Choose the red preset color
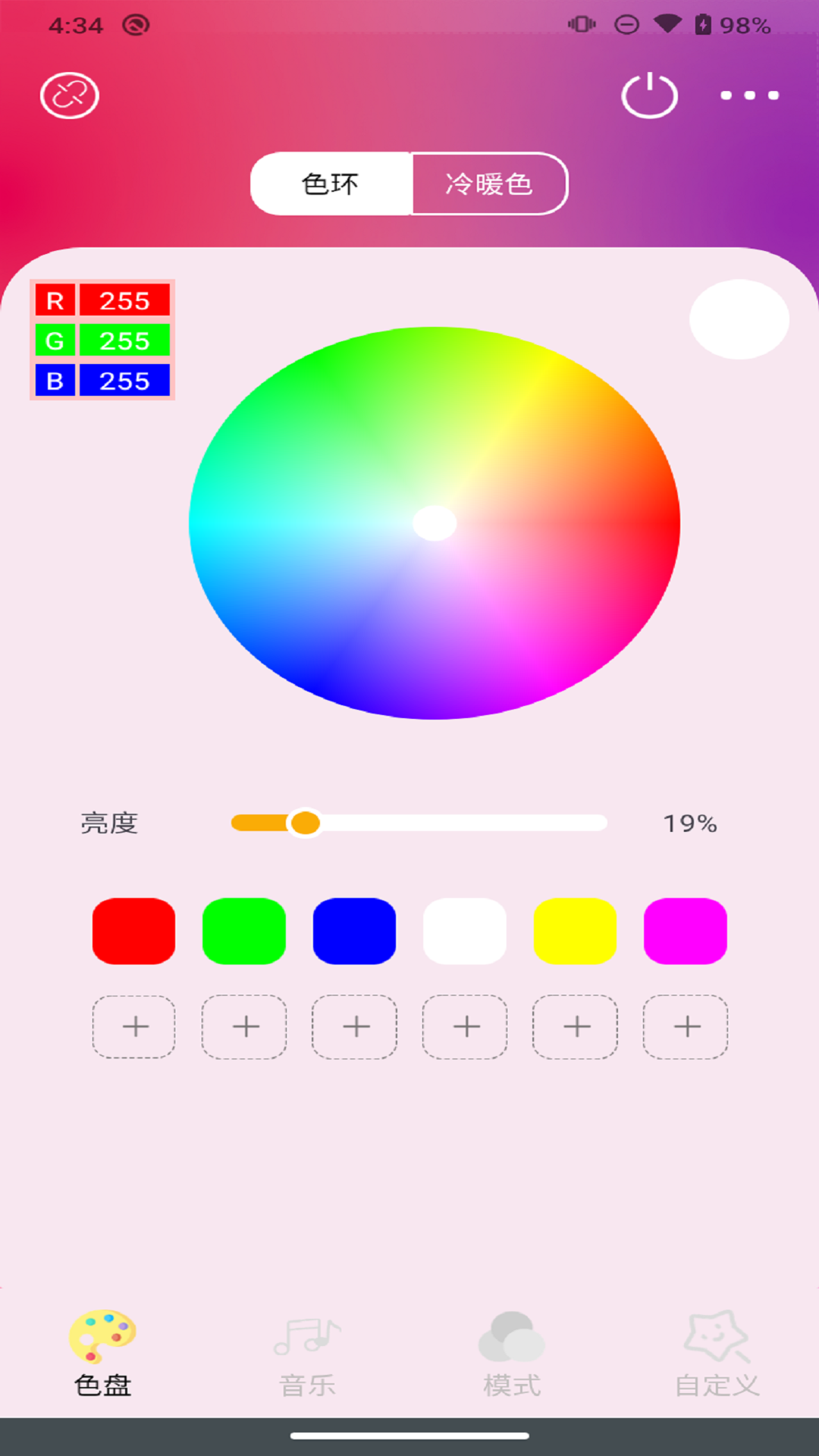819x1456 pixels. click(x=133, y=931)
